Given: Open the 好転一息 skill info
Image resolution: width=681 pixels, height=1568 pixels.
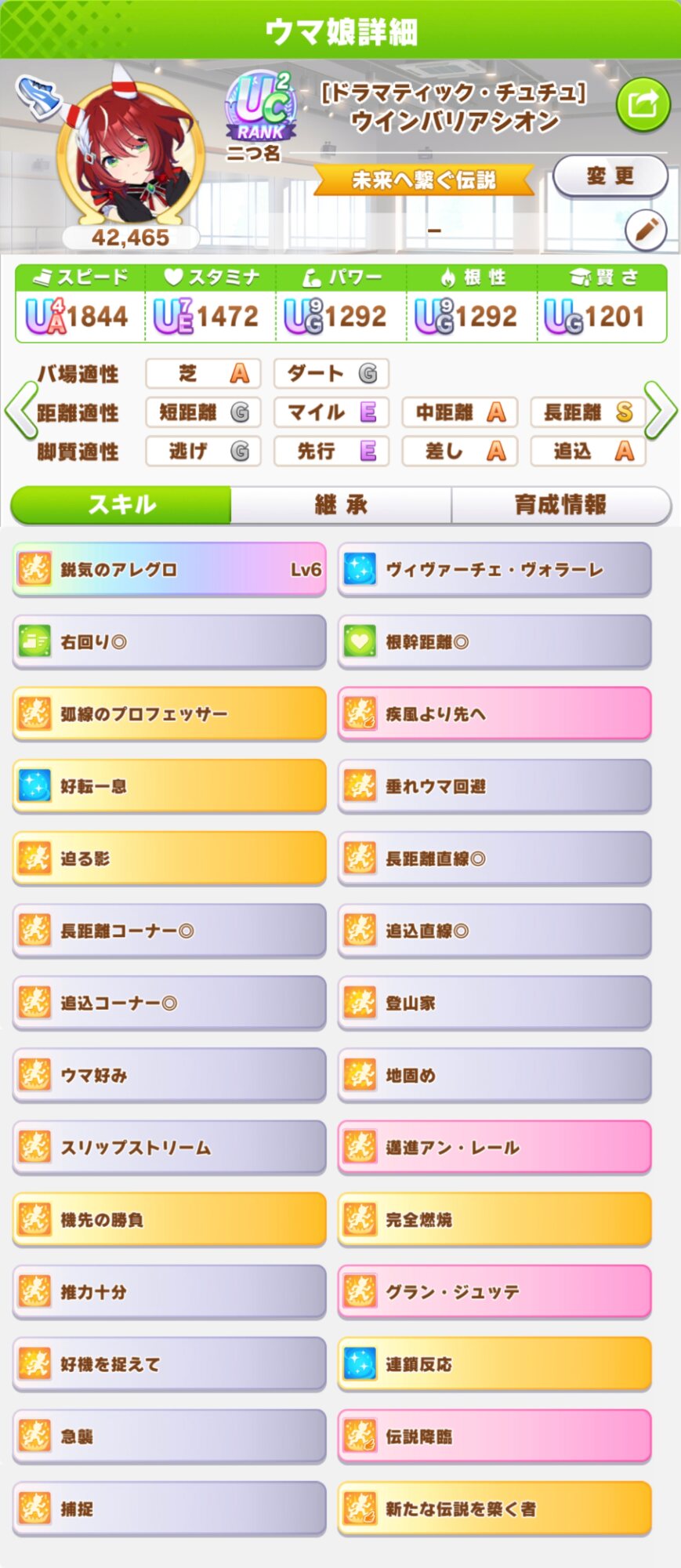Looking at the screenshot, I should coord(169,786).
